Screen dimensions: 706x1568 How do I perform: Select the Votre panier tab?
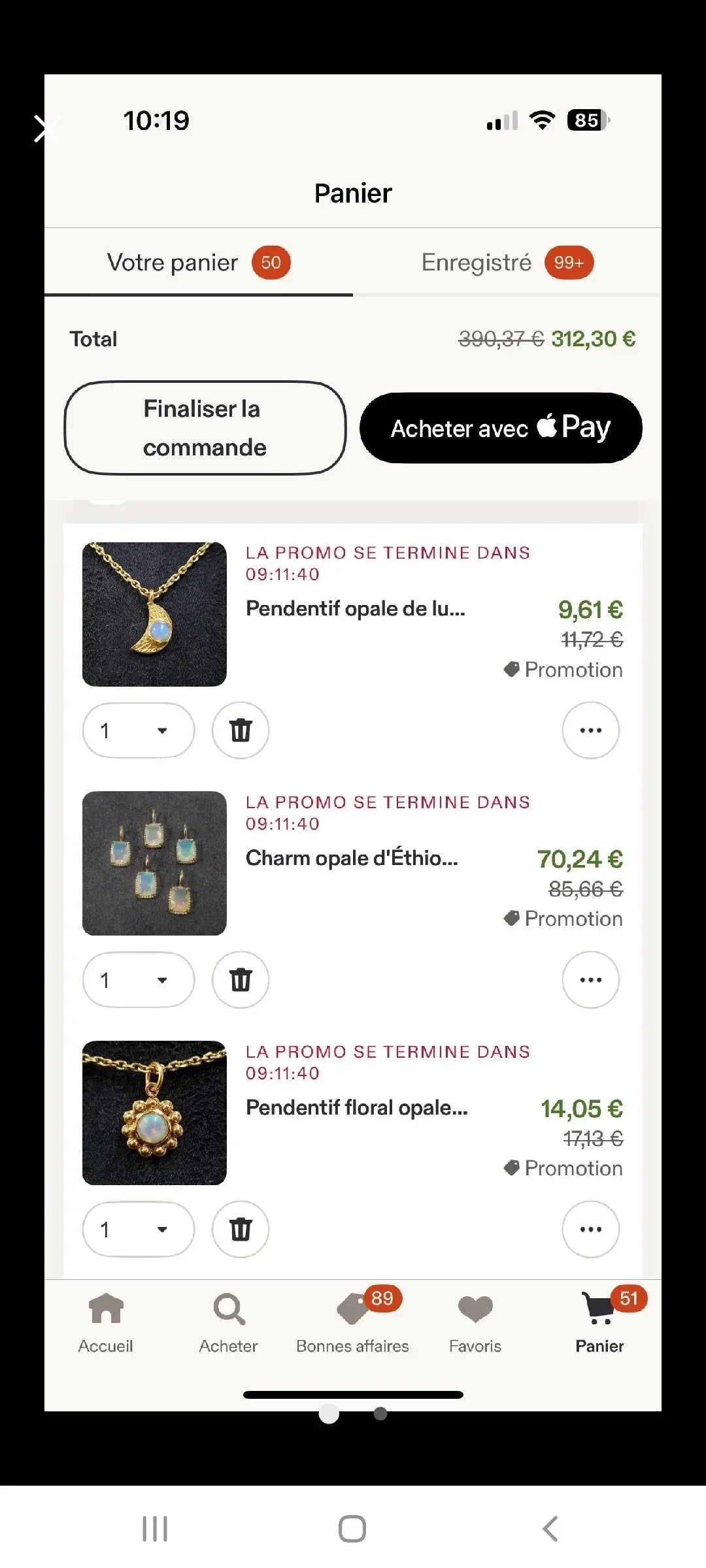(199, 263)
